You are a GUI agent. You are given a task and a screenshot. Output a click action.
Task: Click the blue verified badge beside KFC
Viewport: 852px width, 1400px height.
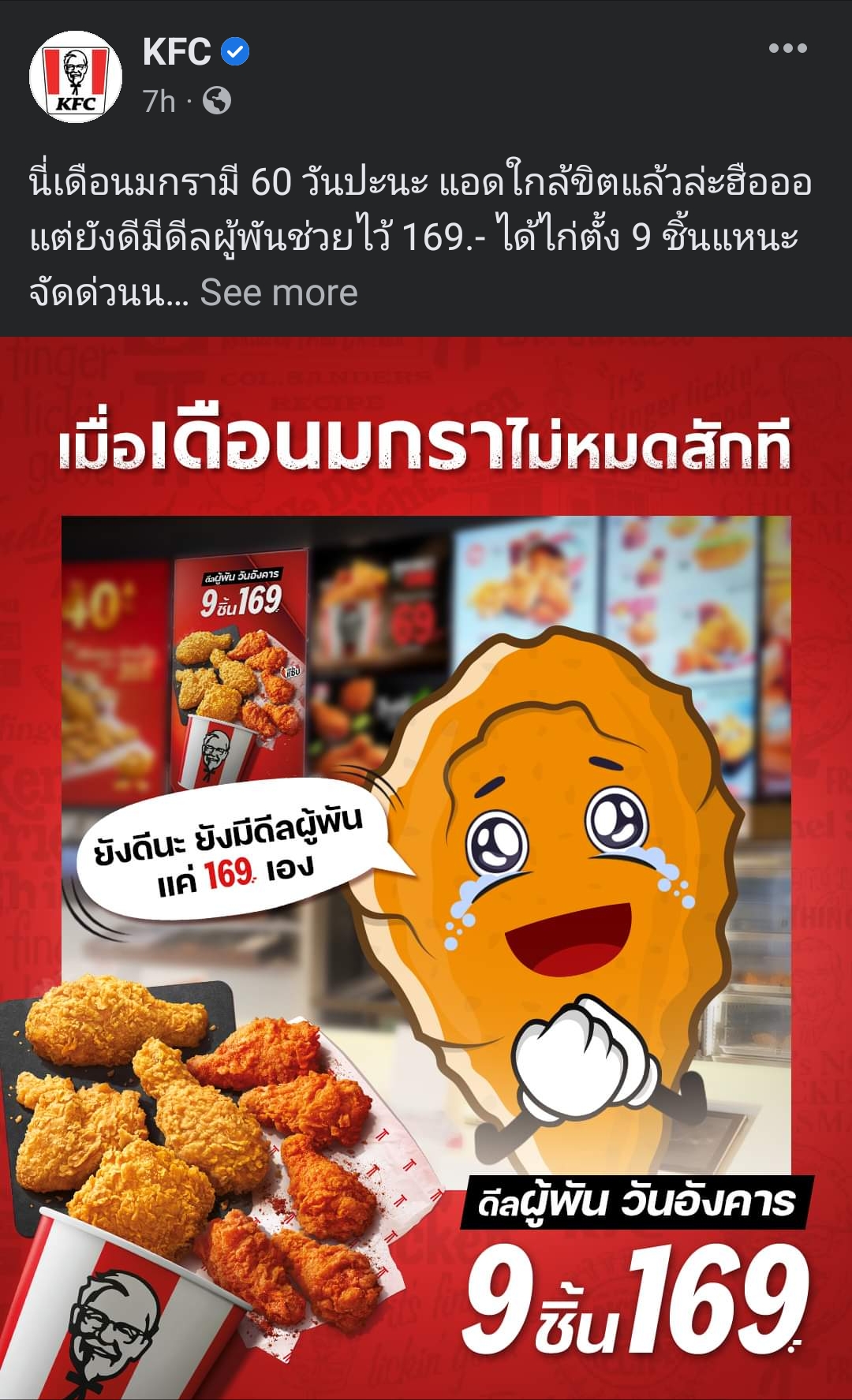pos(234,50)
